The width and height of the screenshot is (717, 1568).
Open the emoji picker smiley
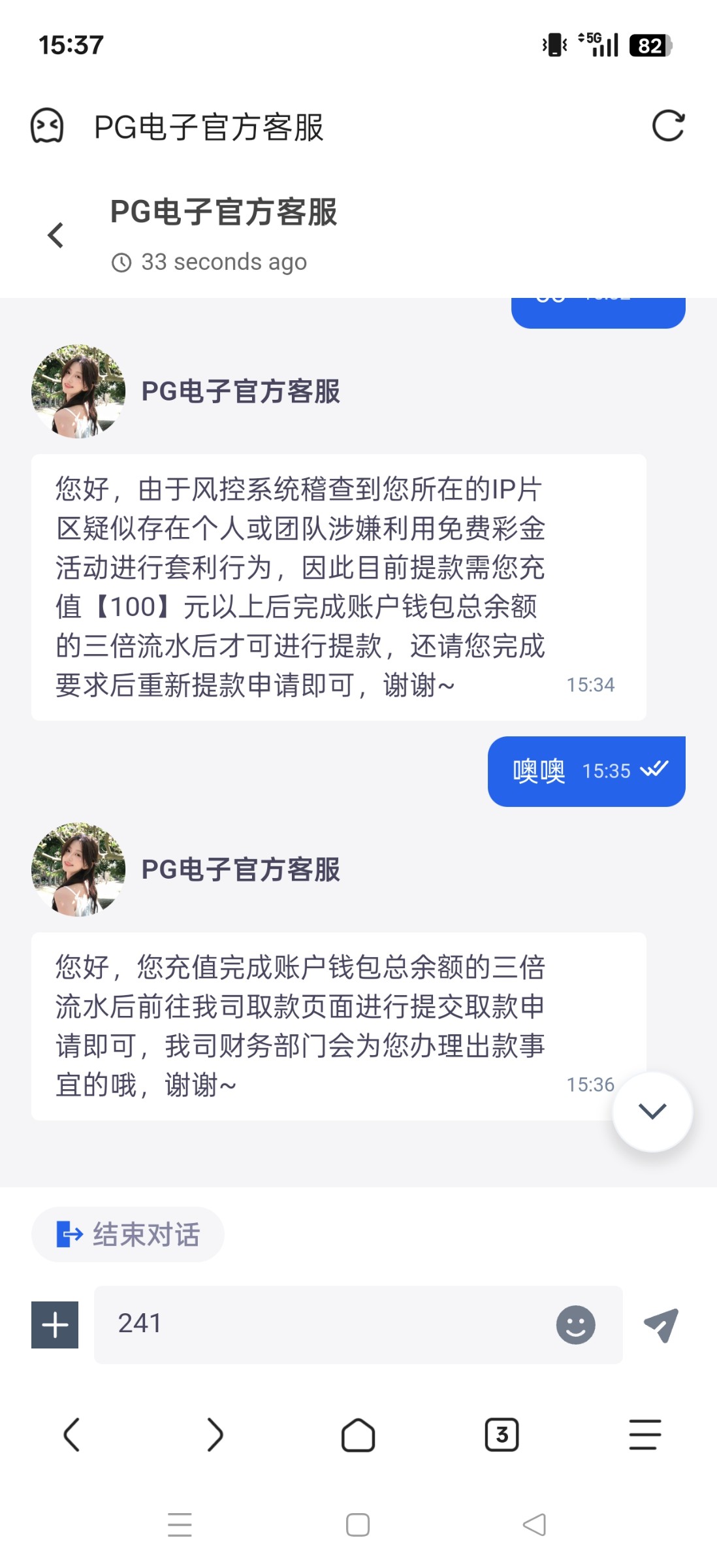[575, 1324]
